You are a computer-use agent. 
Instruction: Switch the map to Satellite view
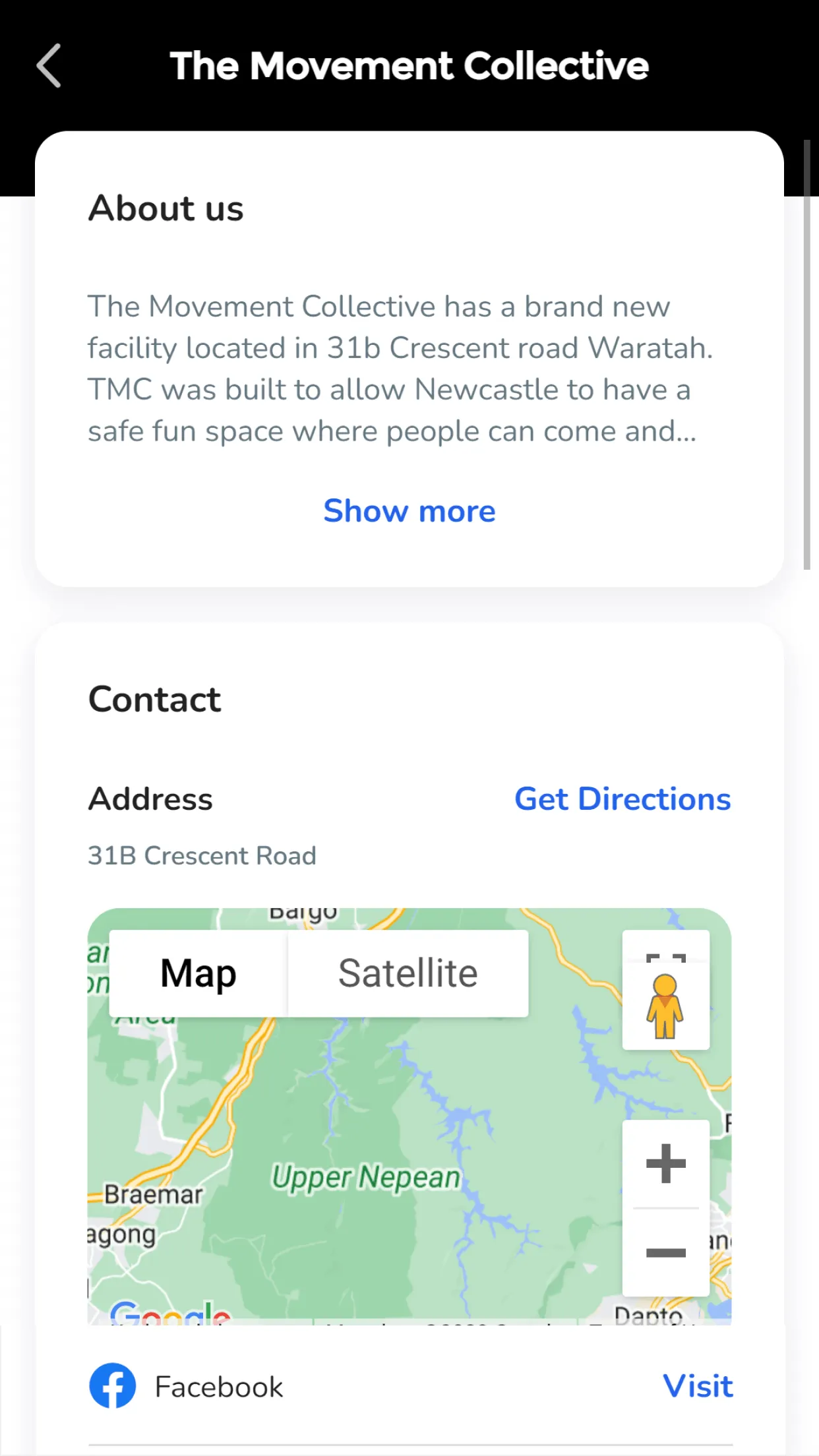tap(408, 973)
